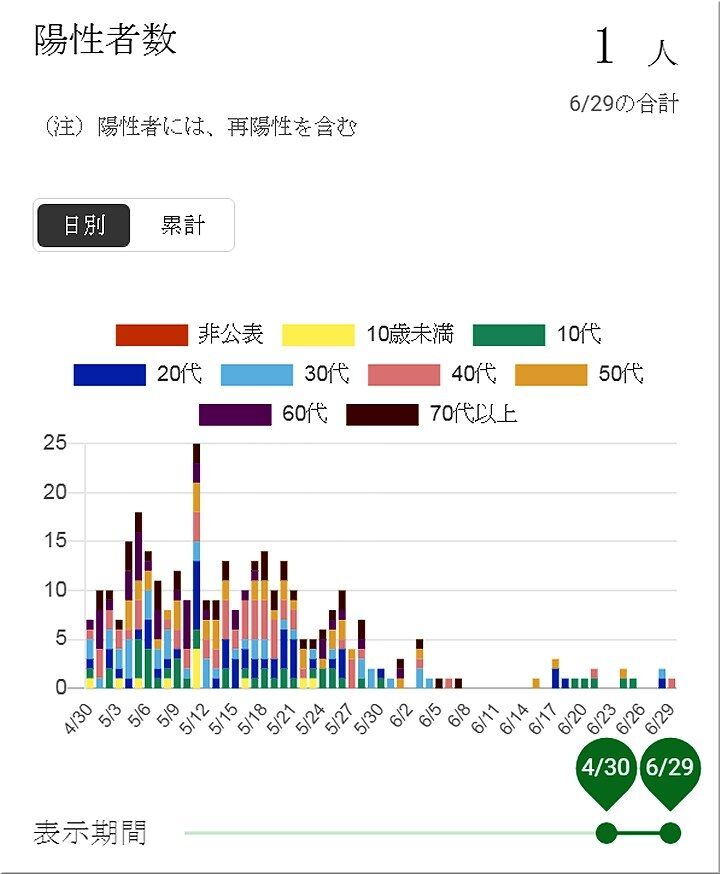Screen dimensions: 720x874
Task: Switch to the 累計 cumulative view
Action: click(182, 225)
